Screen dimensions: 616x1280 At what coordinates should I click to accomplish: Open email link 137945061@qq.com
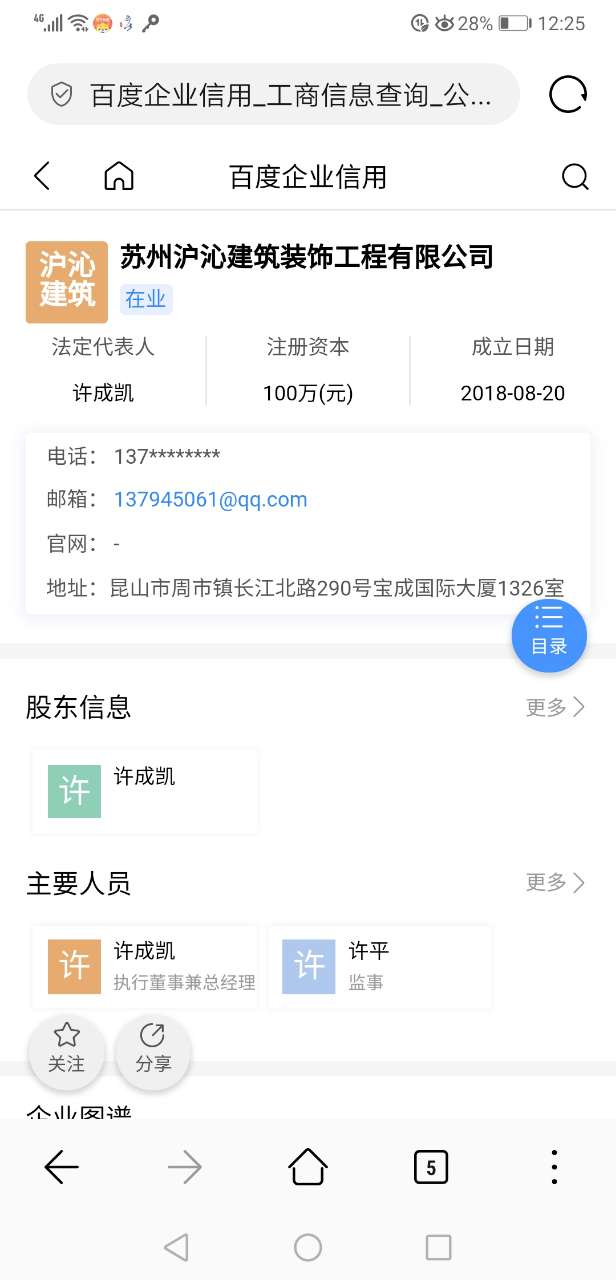click(x=210, y=500)
